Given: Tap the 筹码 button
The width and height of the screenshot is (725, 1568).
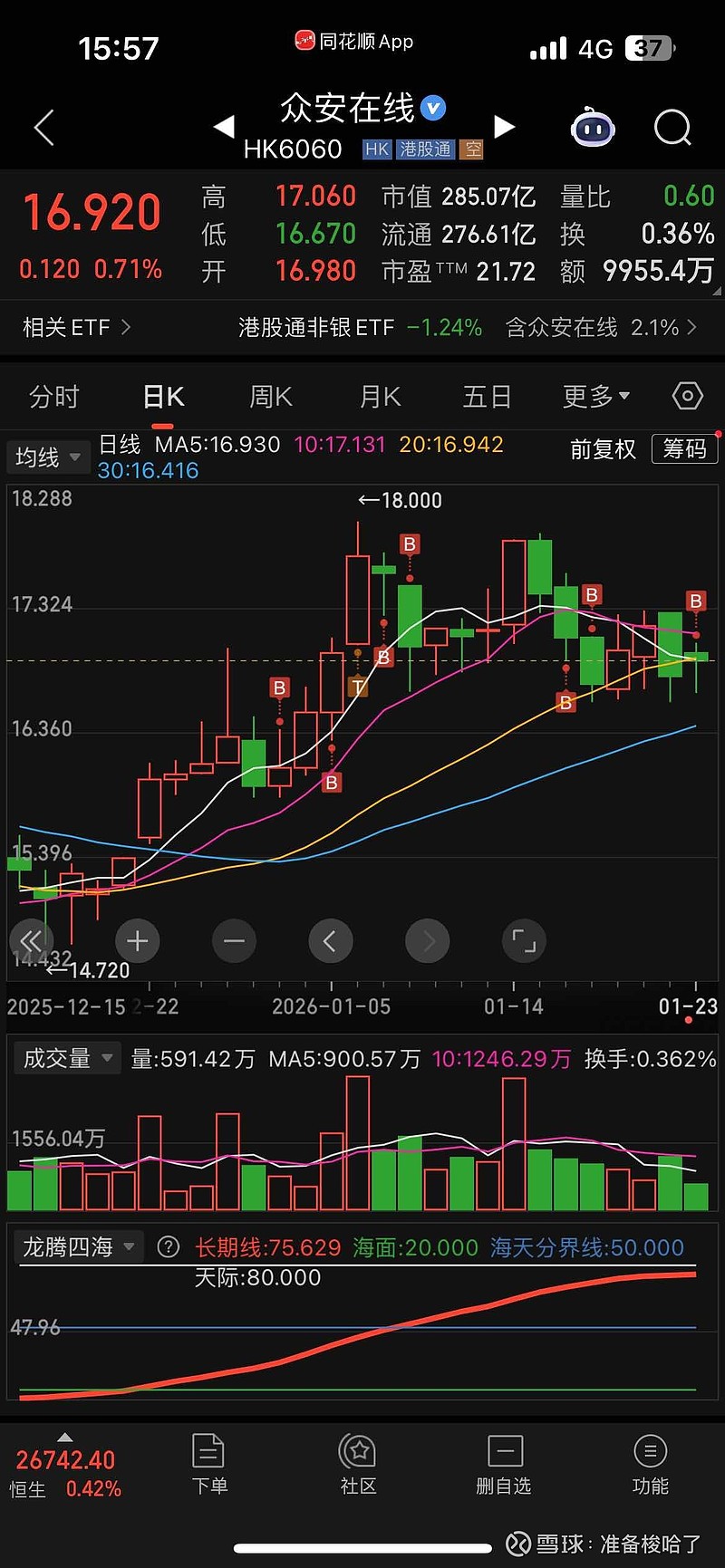Looking at the screenshot, I should coord(684,448).
